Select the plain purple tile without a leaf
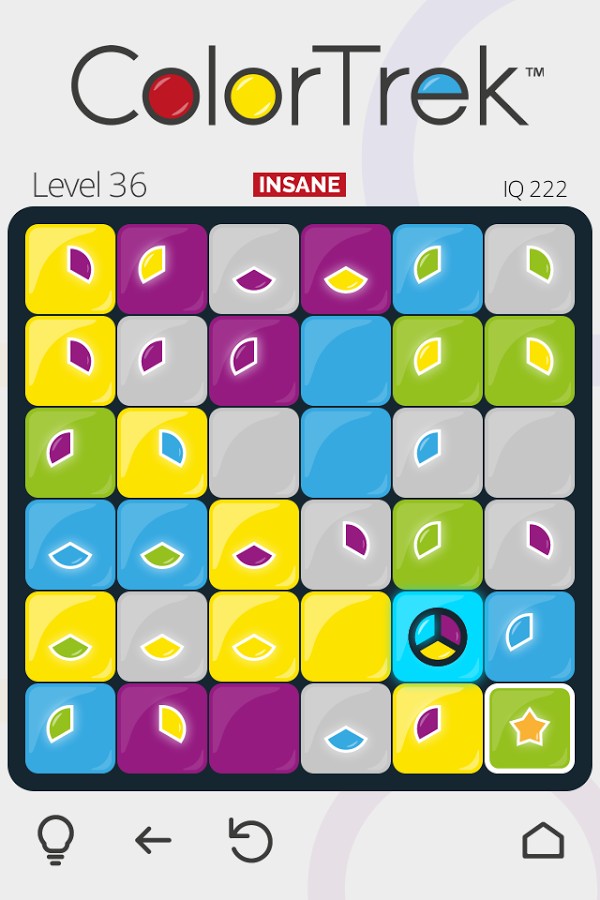Image resolution: width=600 pixels, height=900 pixels. [254, 728]
